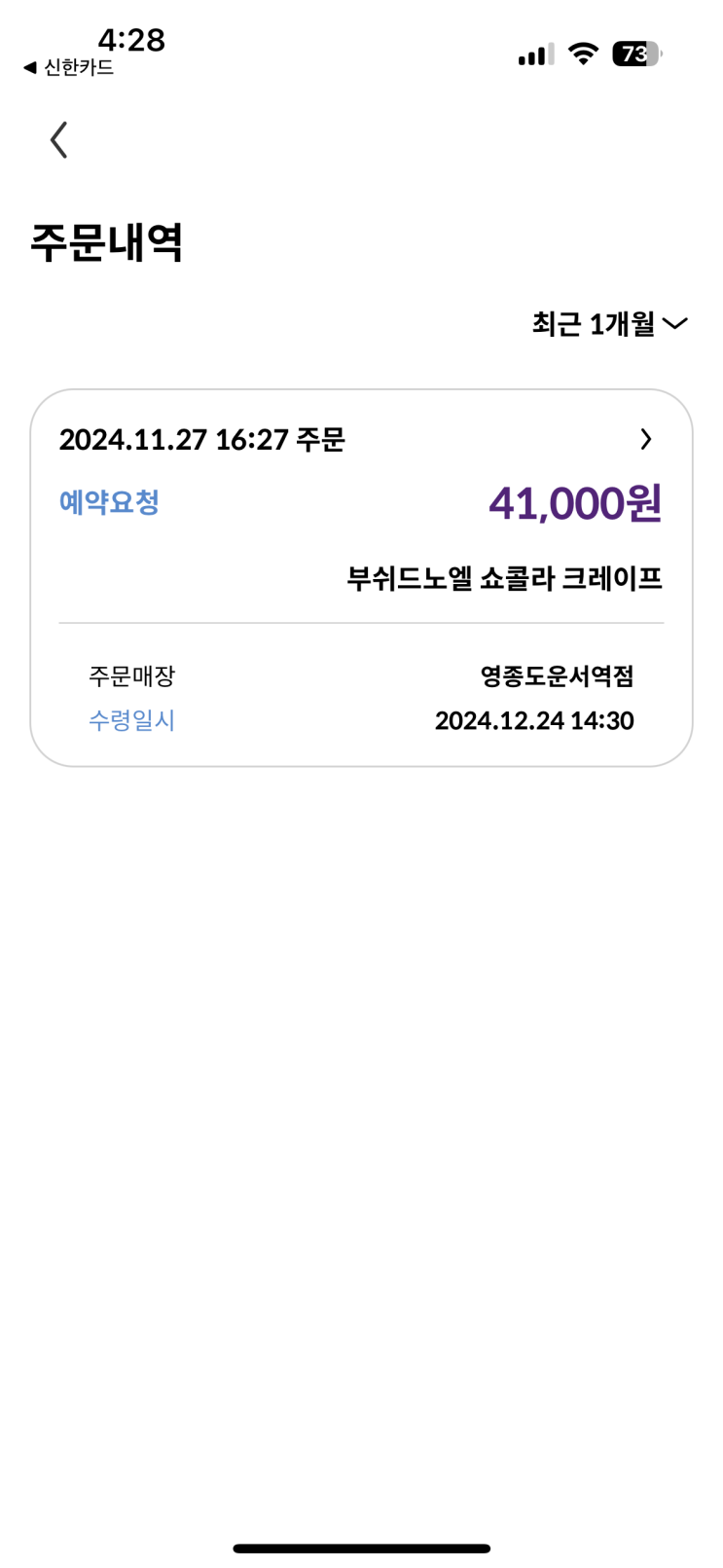Open the 부쉬드노엘 쇼콜라 크레이프 order card
The height and width of the screenshot is (1568, 723).
pyautogui.click(x=361, y=577)
